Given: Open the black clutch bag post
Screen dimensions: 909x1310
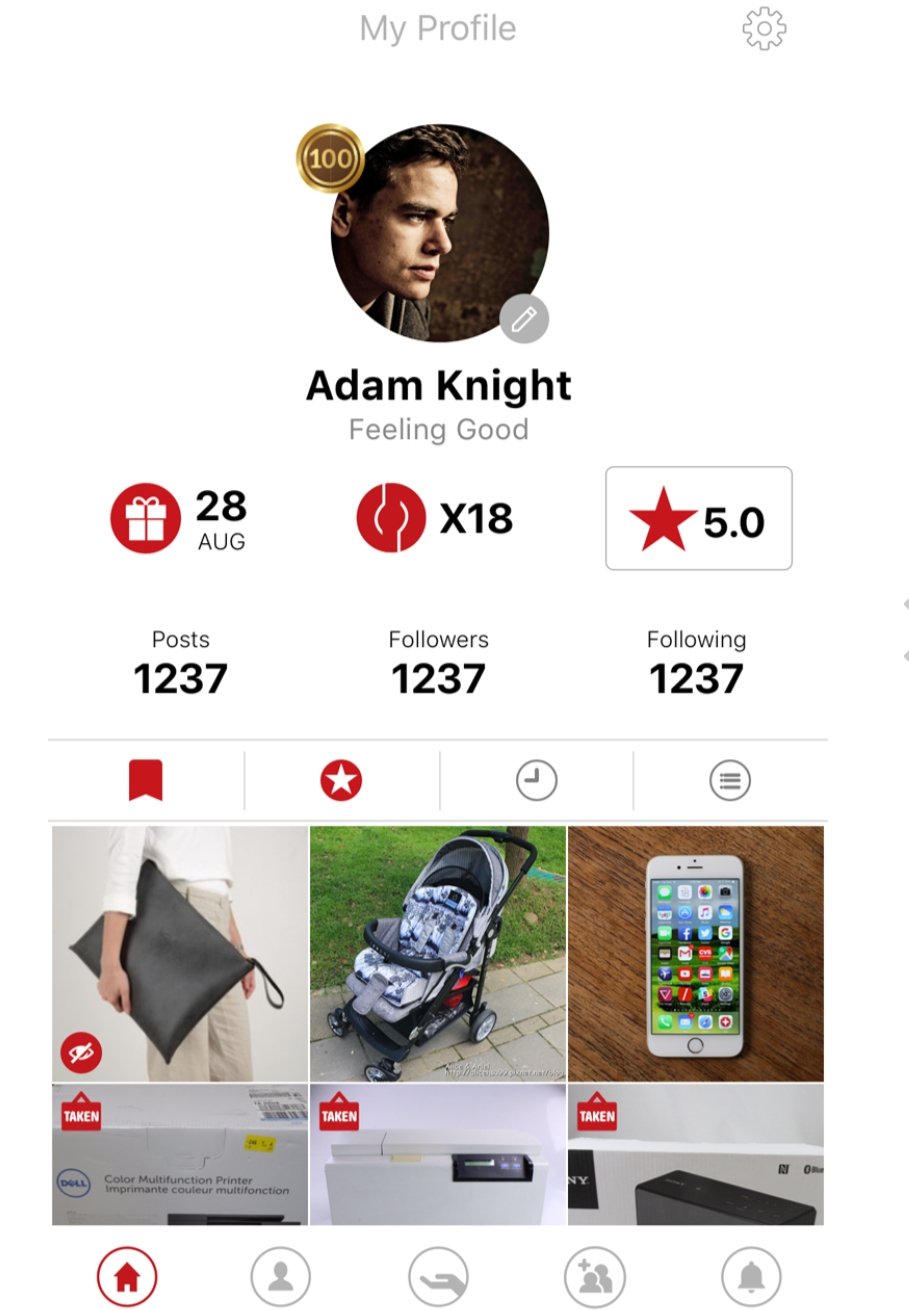Looking at the screenshot, I should pos(180,953).
